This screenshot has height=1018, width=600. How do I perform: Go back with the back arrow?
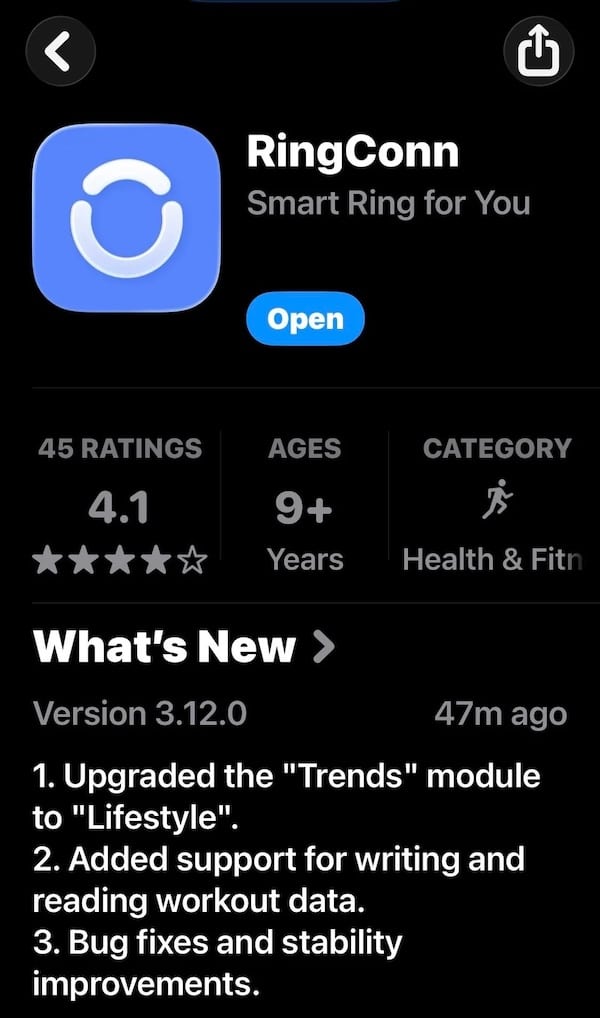tap(60, 53)
